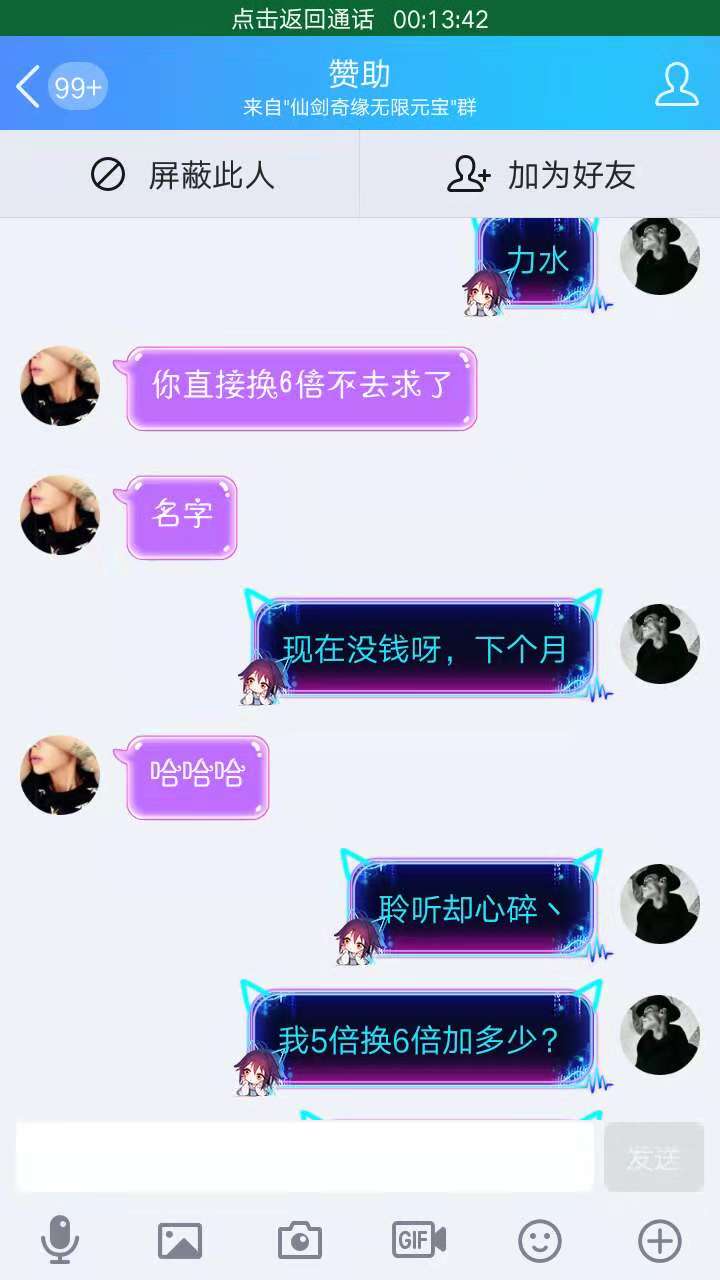Return to the ongoing call banner

tap(360, 18)
